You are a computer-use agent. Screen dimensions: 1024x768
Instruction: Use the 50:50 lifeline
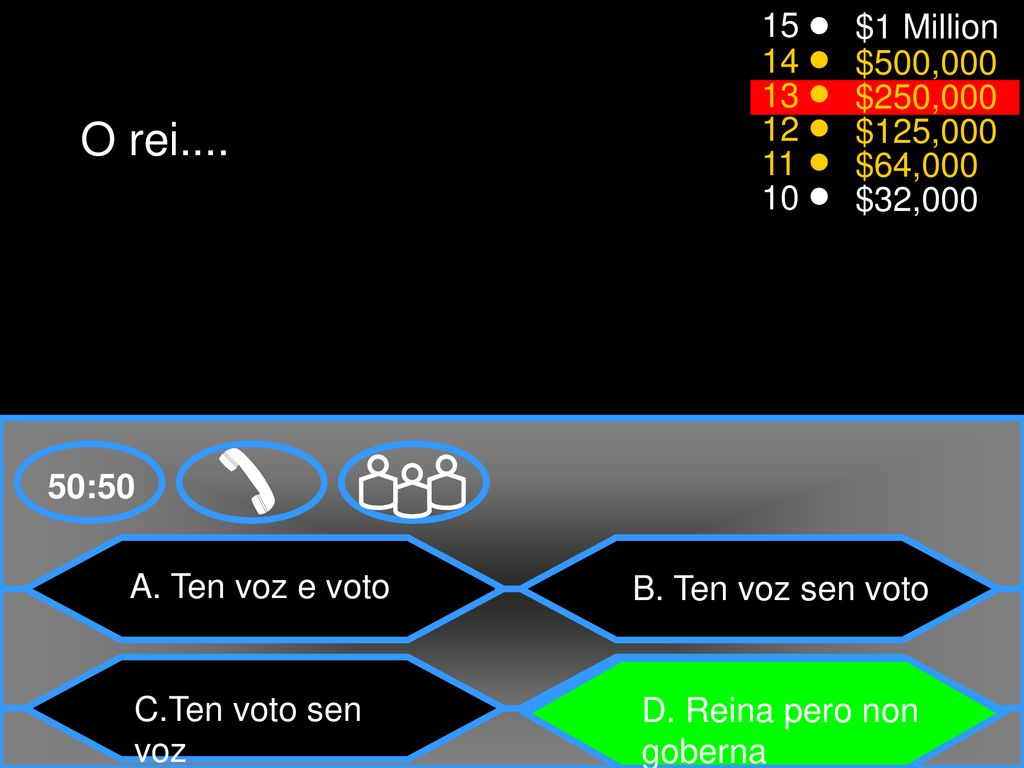pyautogui.click(x=90, y=487)
